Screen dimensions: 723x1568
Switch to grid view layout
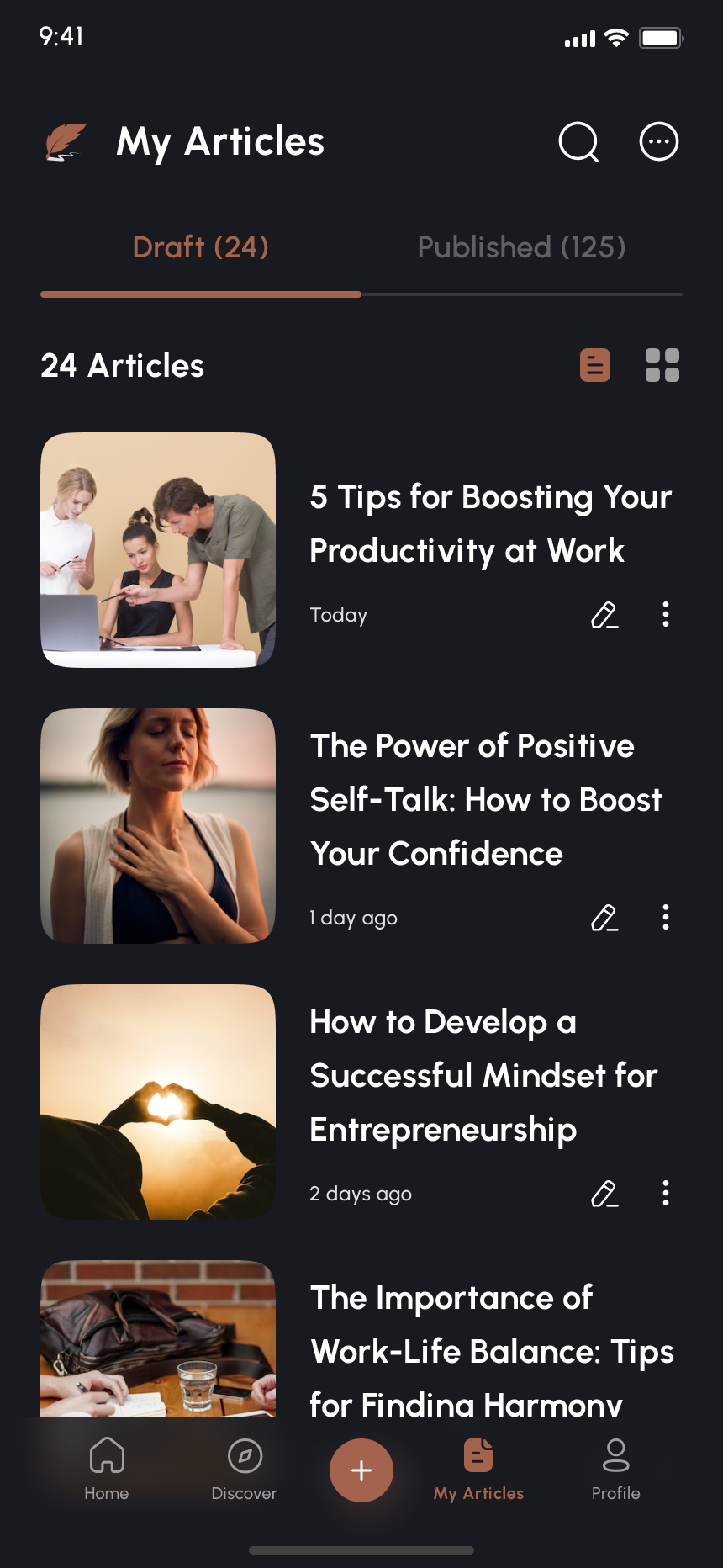[x=662, y=365]
